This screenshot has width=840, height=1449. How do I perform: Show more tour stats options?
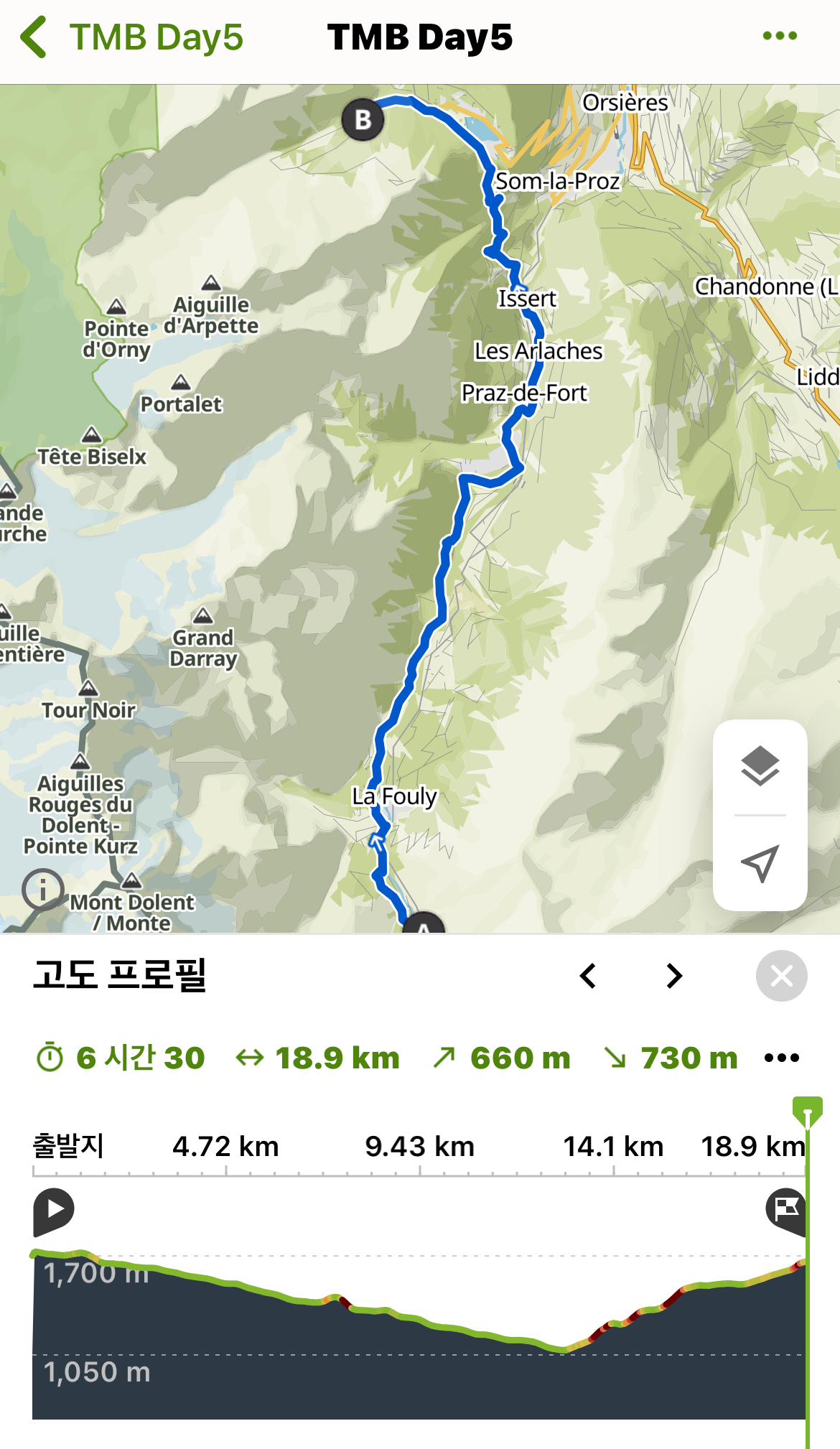[781, 1058]
